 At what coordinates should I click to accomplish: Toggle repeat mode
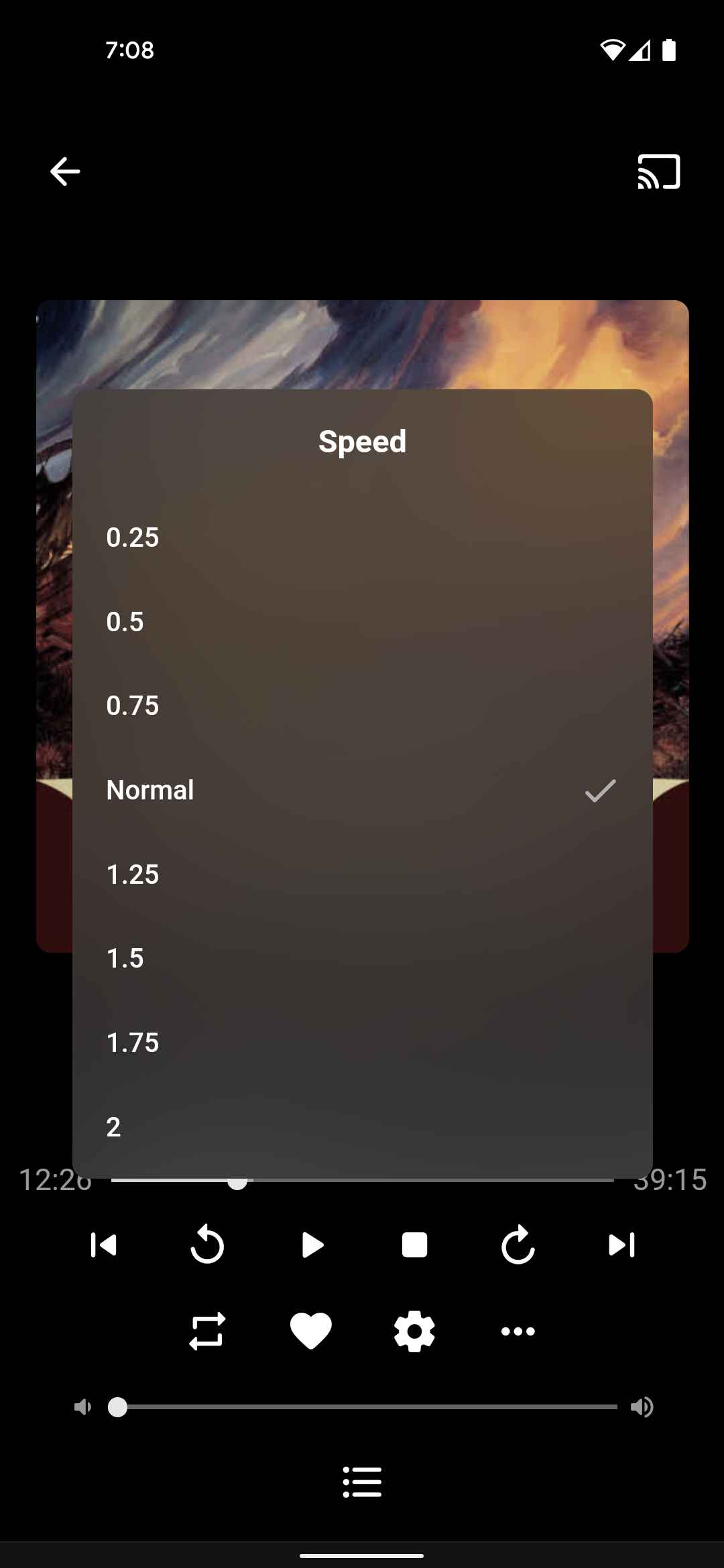207,1331
